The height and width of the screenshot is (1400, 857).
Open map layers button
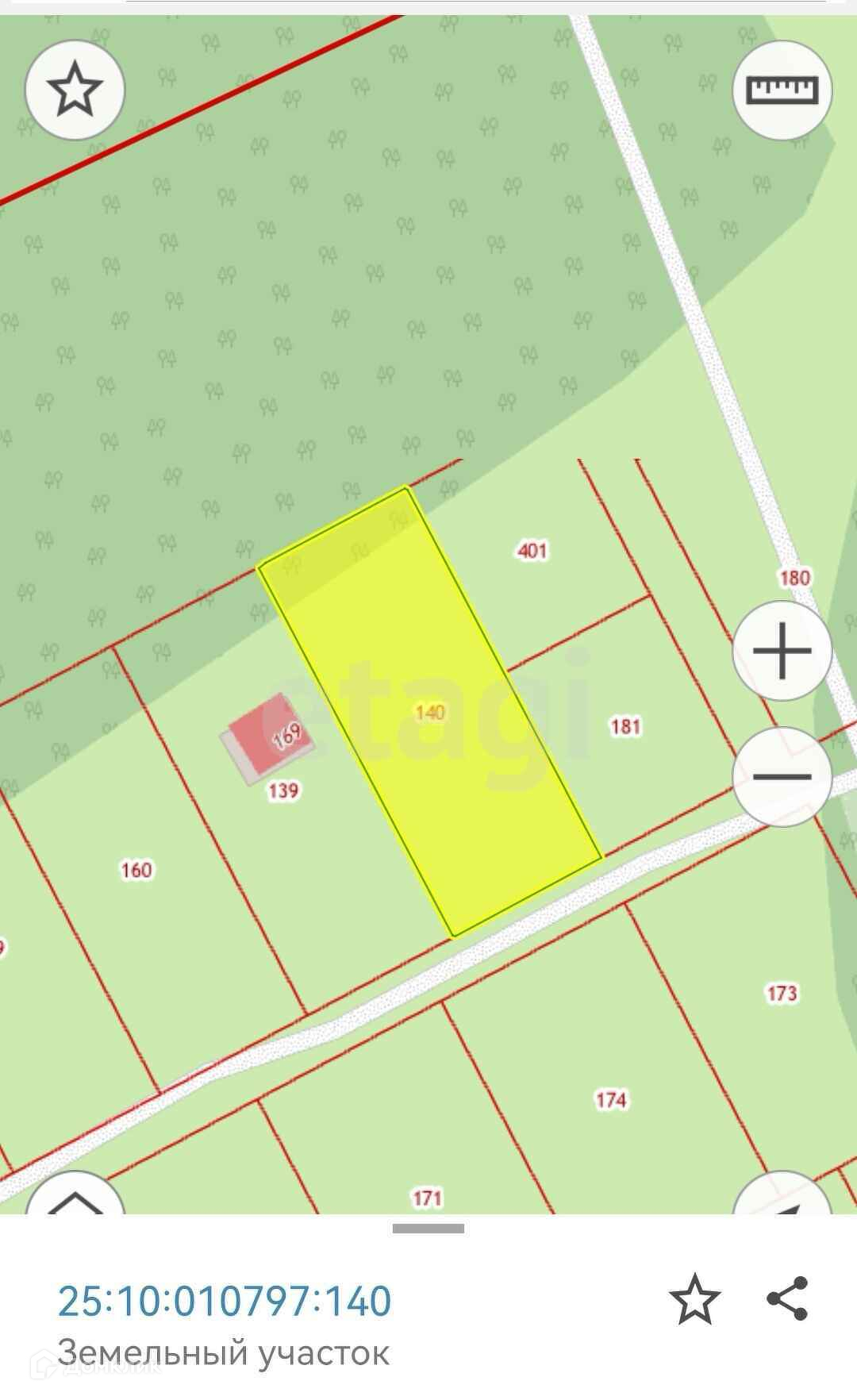click(x=75, y=1197)
